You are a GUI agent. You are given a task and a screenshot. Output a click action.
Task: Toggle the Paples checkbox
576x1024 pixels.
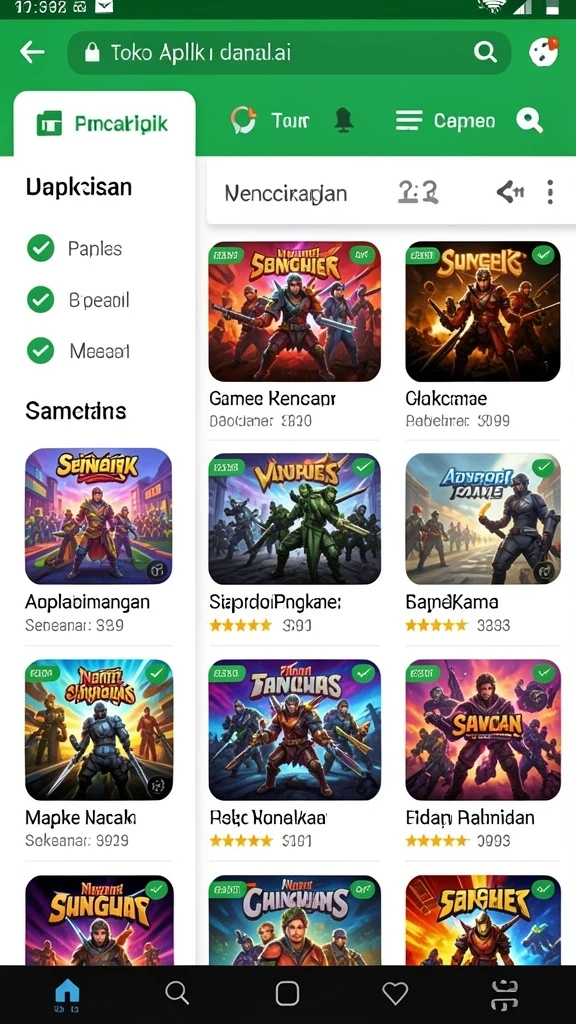pyautogui.click(x=40, y=248)
